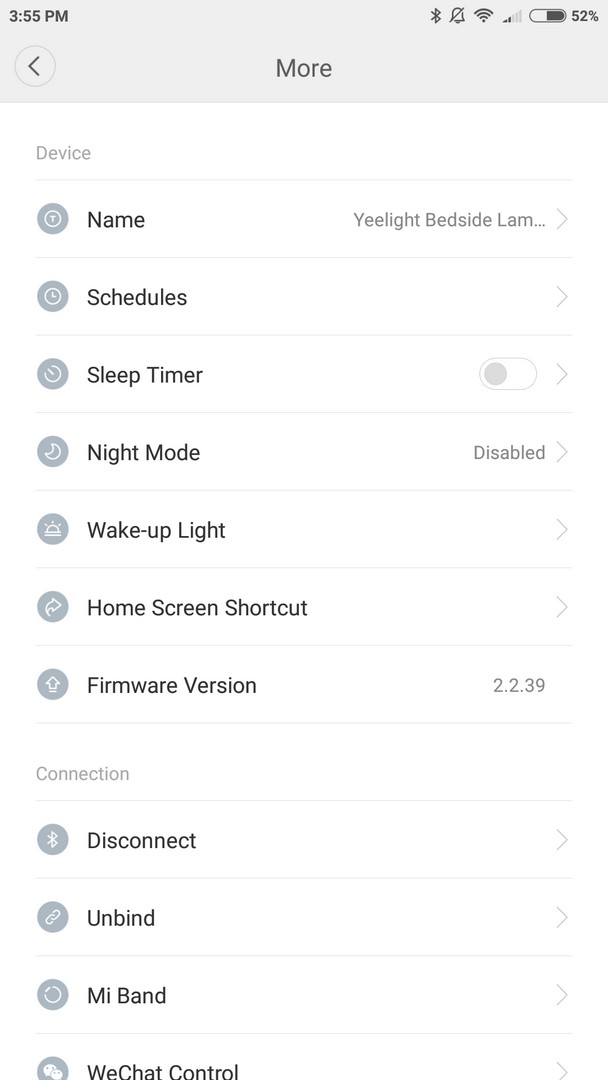Viewport: 608px width, 1080px height.
Task: Open Mi Band settings
Action: click(304, 995)
